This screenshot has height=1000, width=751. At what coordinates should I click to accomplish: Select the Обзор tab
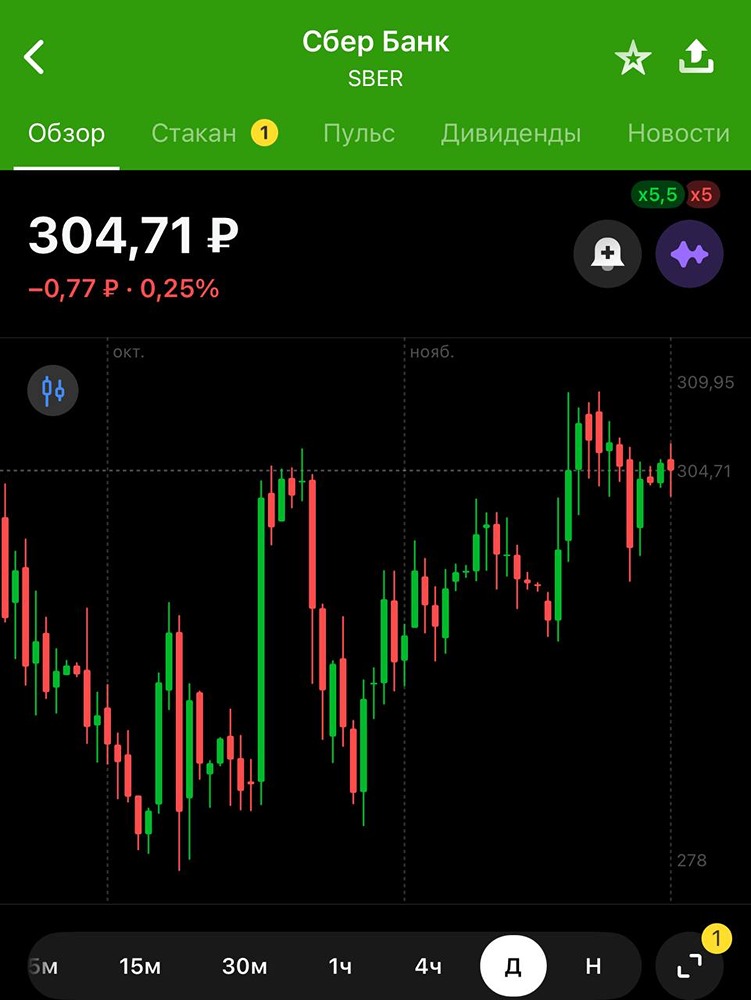[x=66, y=133]
